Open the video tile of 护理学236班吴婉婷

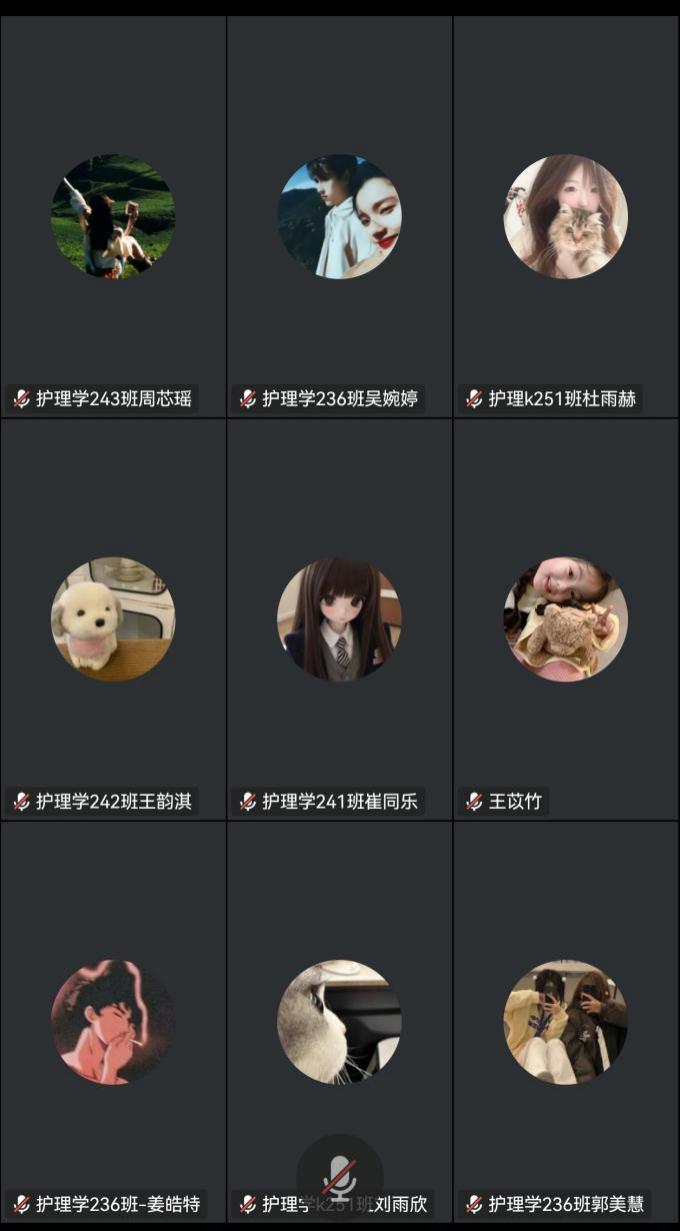point(339,216)
